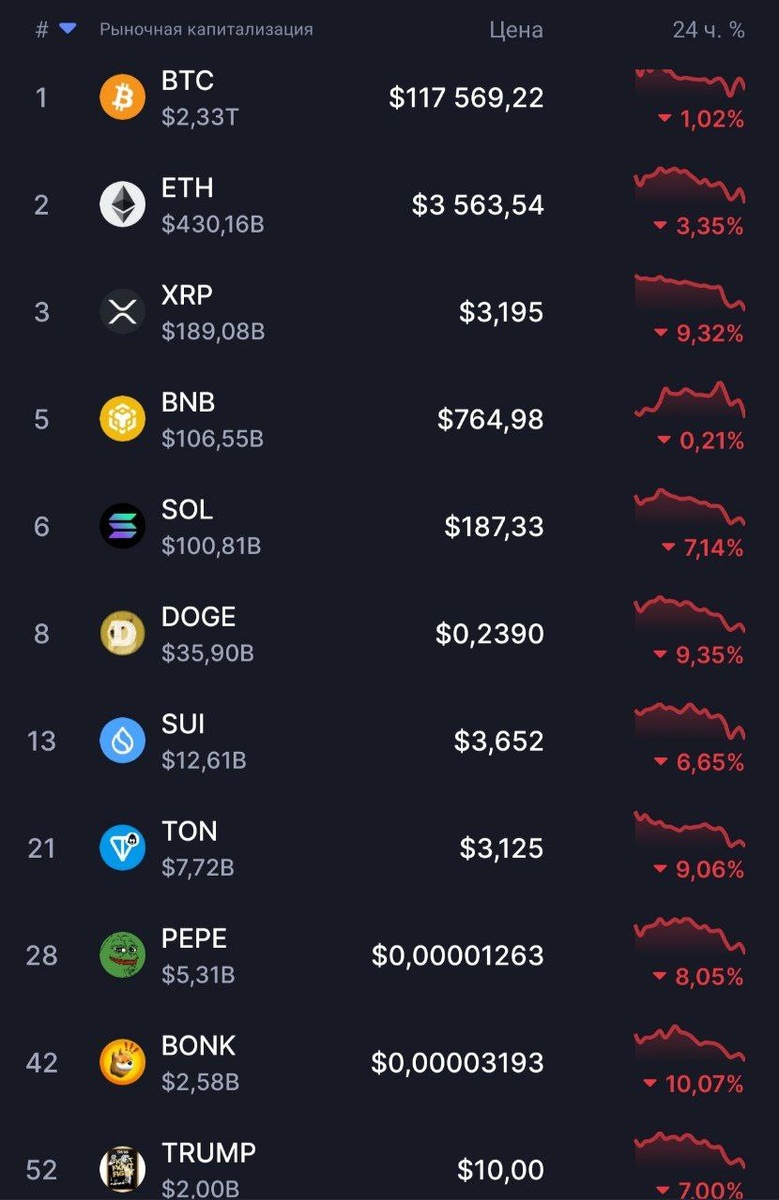Image resolution: width=779 pixels, height=1200 pixels.
Task: Sort coins by Цена column
Action: coord(516,30)
